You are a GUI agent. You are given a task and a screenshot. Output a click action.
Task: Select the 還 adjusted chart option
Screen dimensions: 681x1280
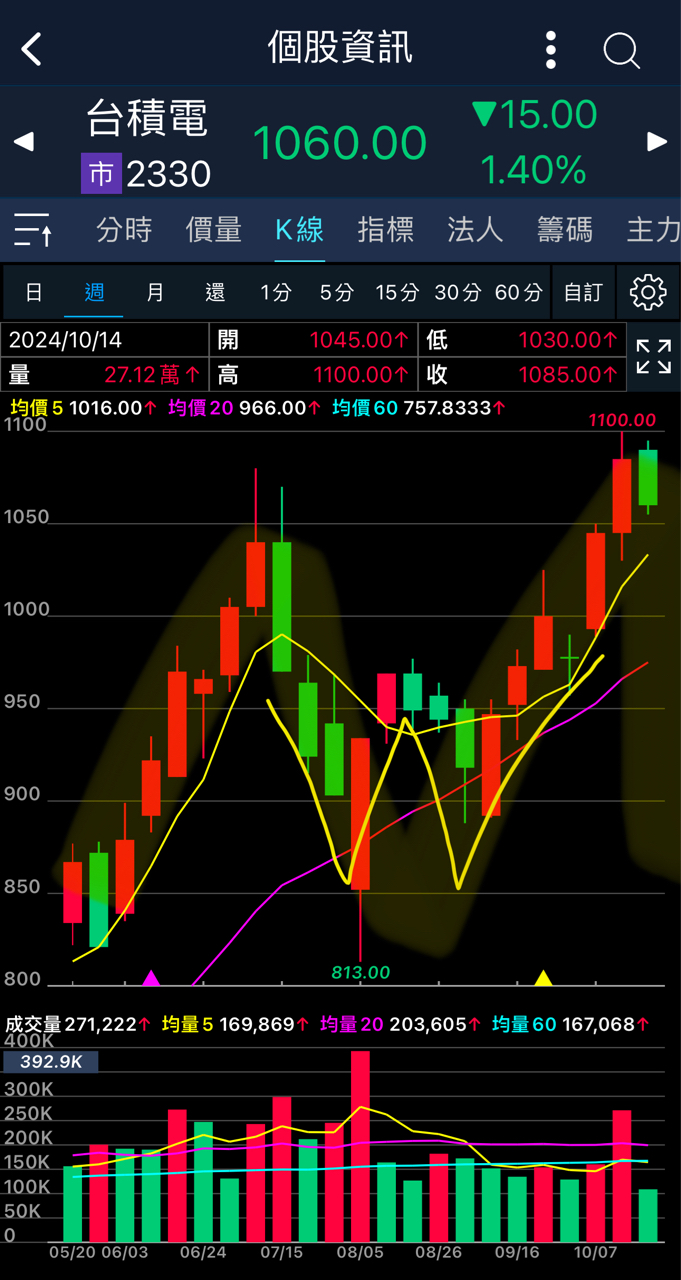click(x=215, y=292)
